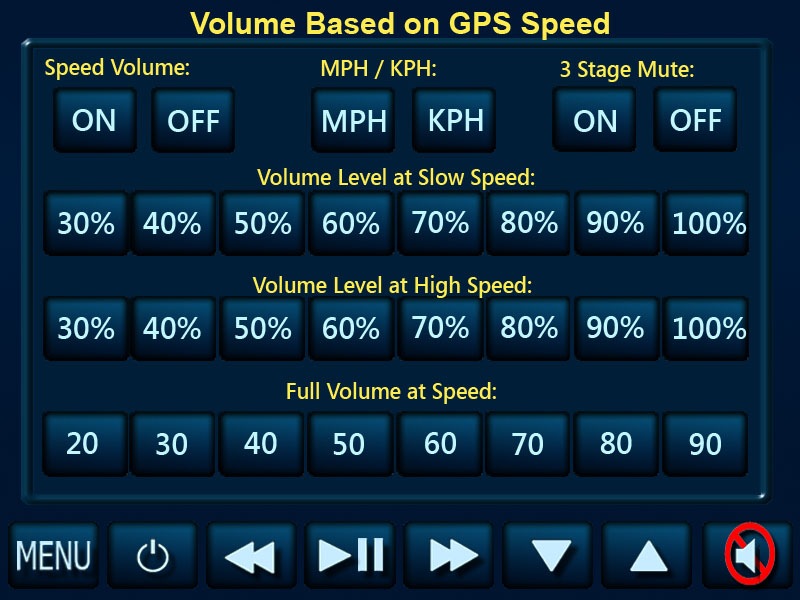
Task: Disable 3 Stage Mute with OFF
Action: tap(695, 120)
